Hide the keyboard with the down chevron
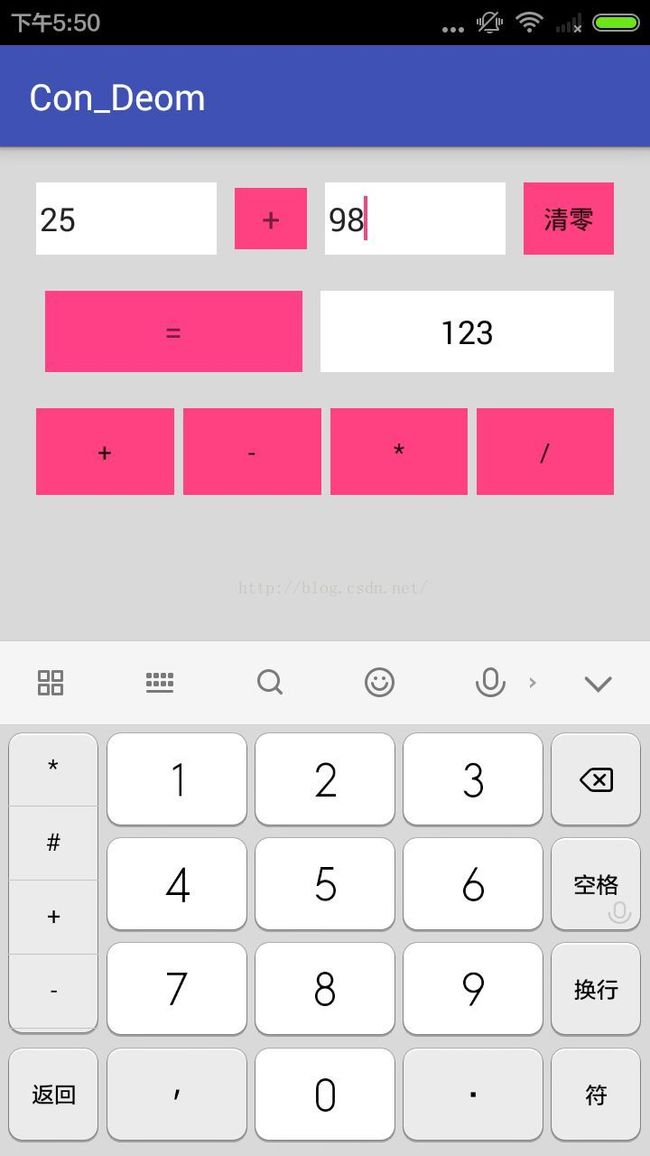Viewport: 650px width, 1156px height. click(598, 683)
